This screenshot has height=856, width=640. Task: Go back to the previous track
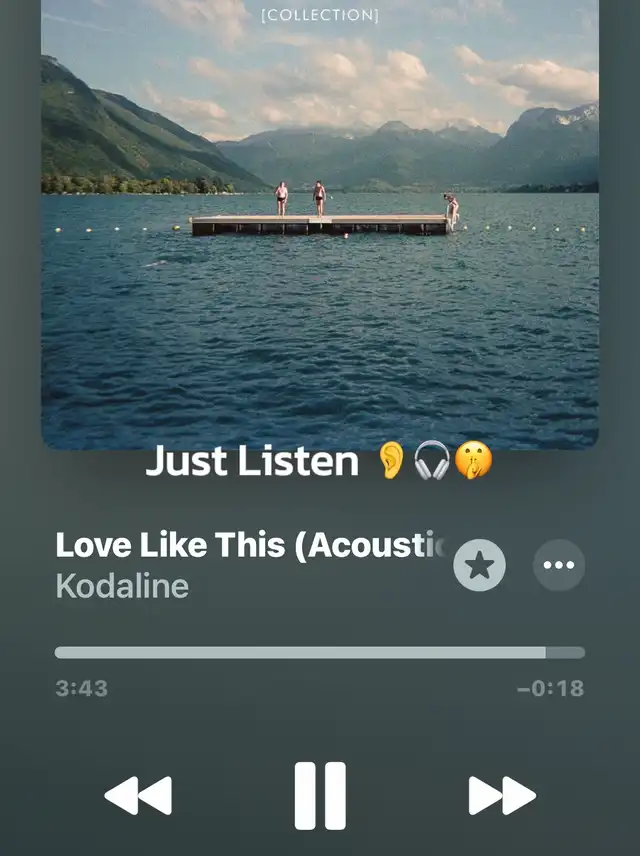(x=138, y=795)
